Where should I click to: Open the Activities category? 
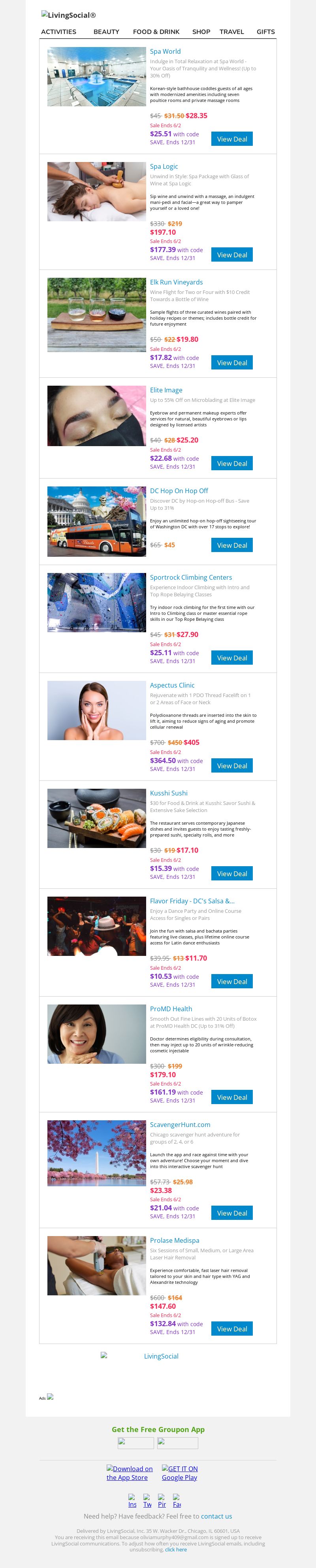point(58,32)
